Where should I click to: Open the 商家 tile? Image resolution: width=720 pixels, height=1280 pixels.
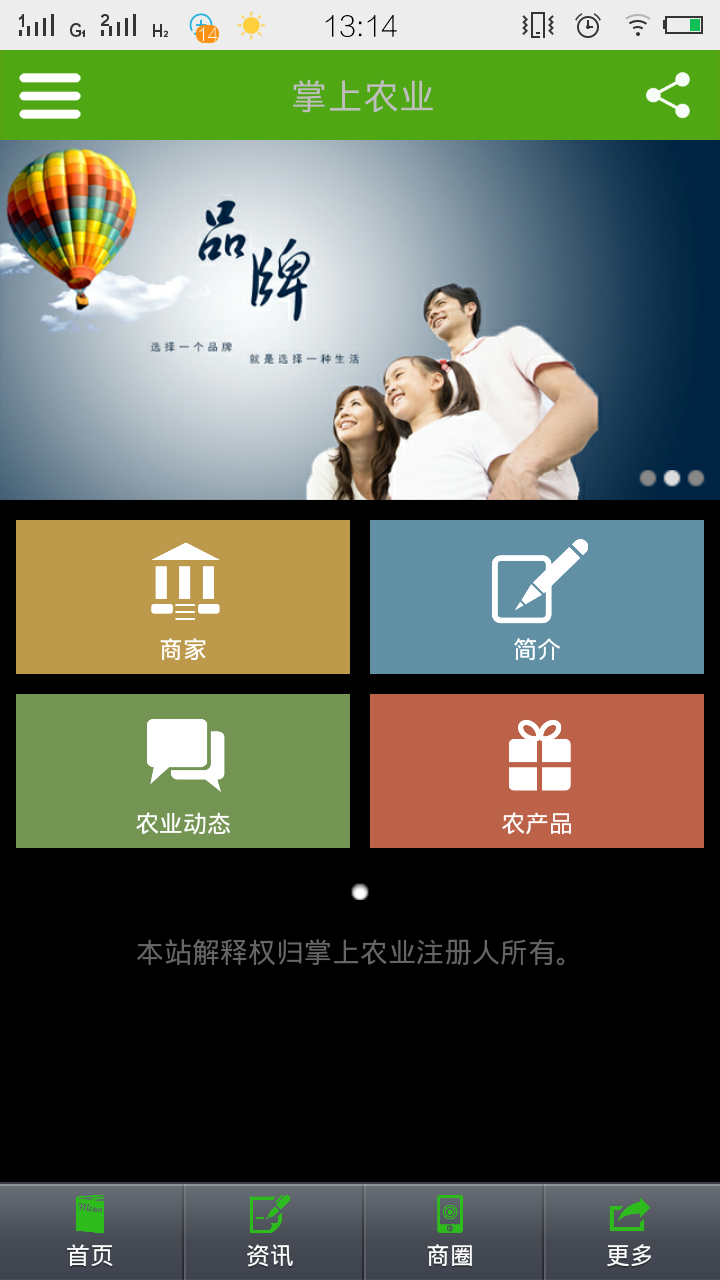click(x=183, y=597)
